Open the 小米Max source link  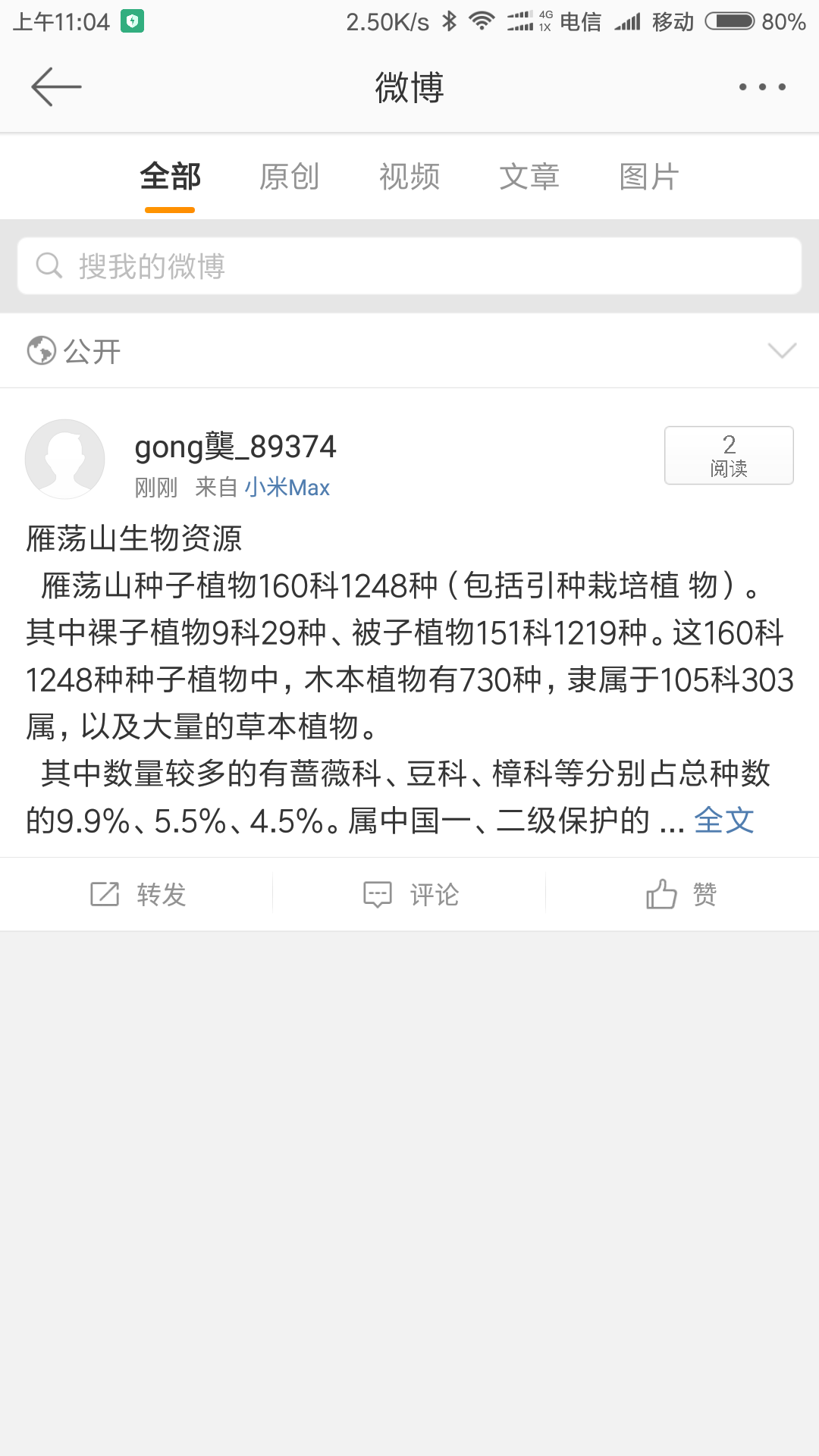[287, 488]
